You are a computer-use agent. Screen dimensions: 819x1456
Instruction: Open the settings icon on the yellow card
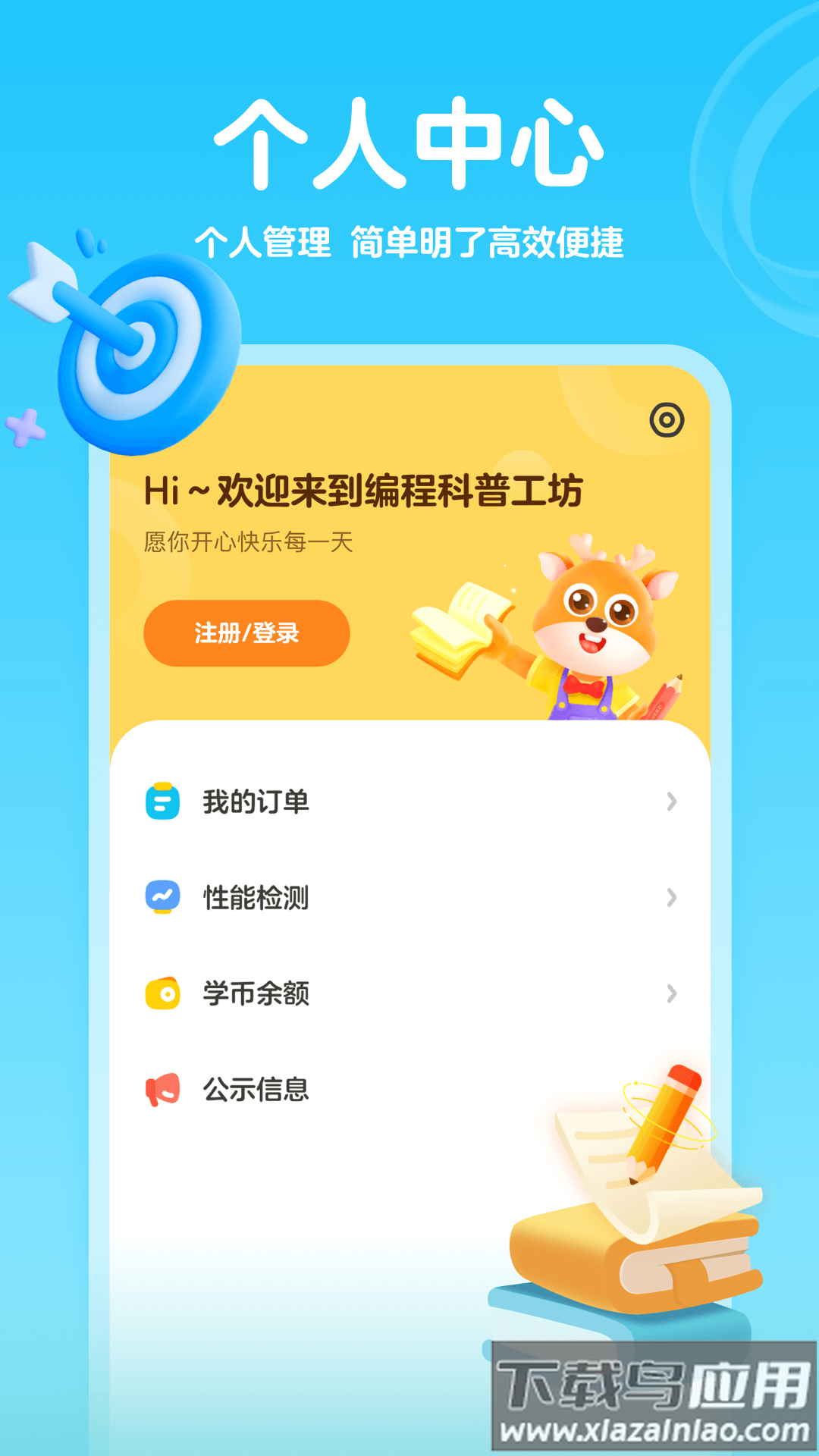(x=668, y=419)
